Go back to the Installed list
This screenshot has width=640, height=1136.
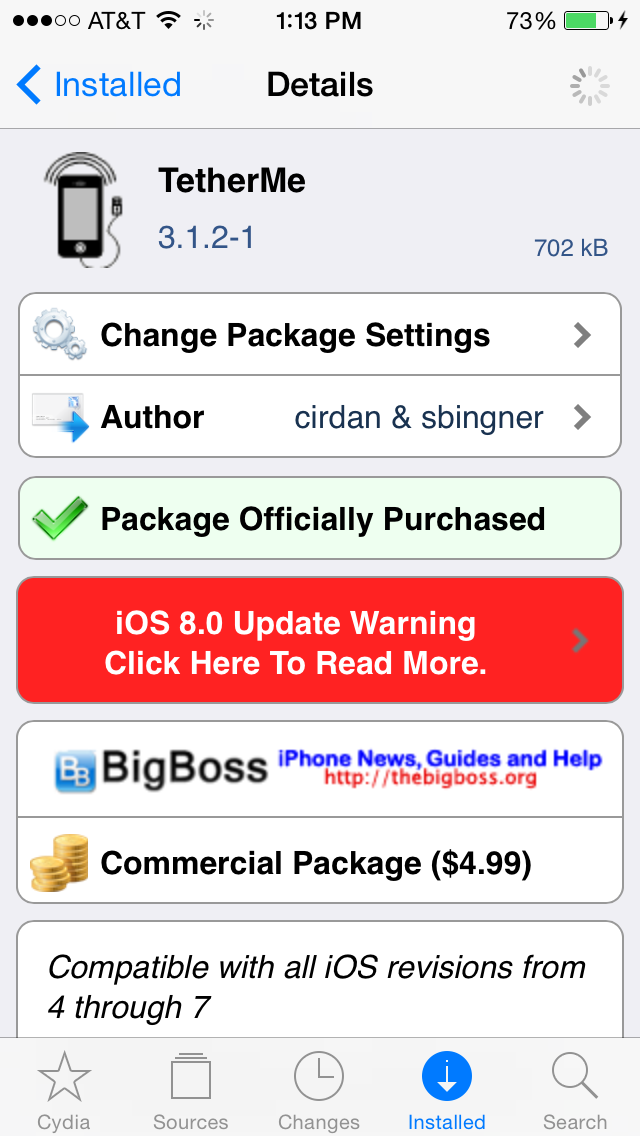pyautogui.click(x=99, y=85)
